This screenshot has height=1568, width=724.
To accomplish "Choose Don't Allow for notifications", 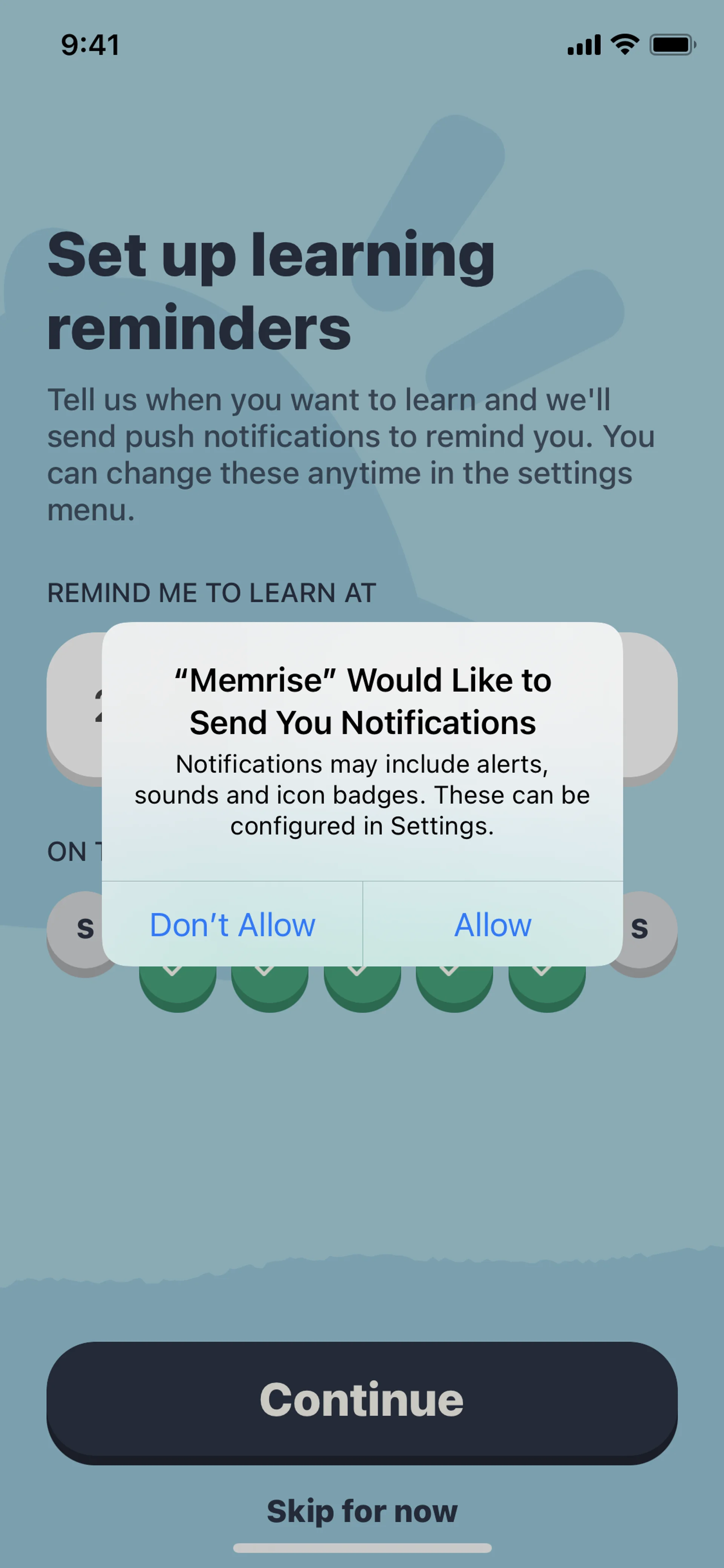I will pyautogui.click(x=232, y=925).
